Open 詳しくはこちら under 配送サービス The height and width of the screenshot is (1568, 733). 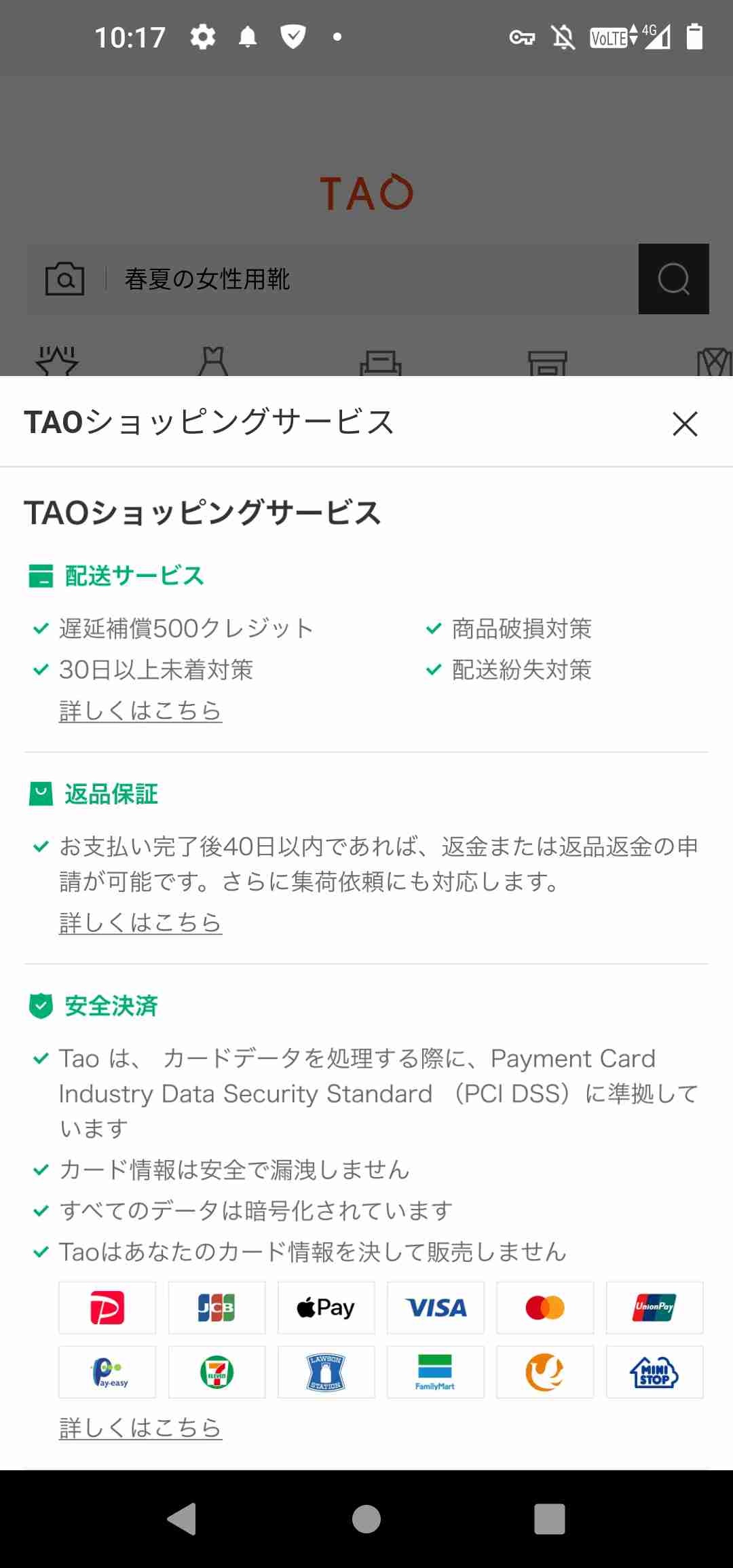coord(140,711)
